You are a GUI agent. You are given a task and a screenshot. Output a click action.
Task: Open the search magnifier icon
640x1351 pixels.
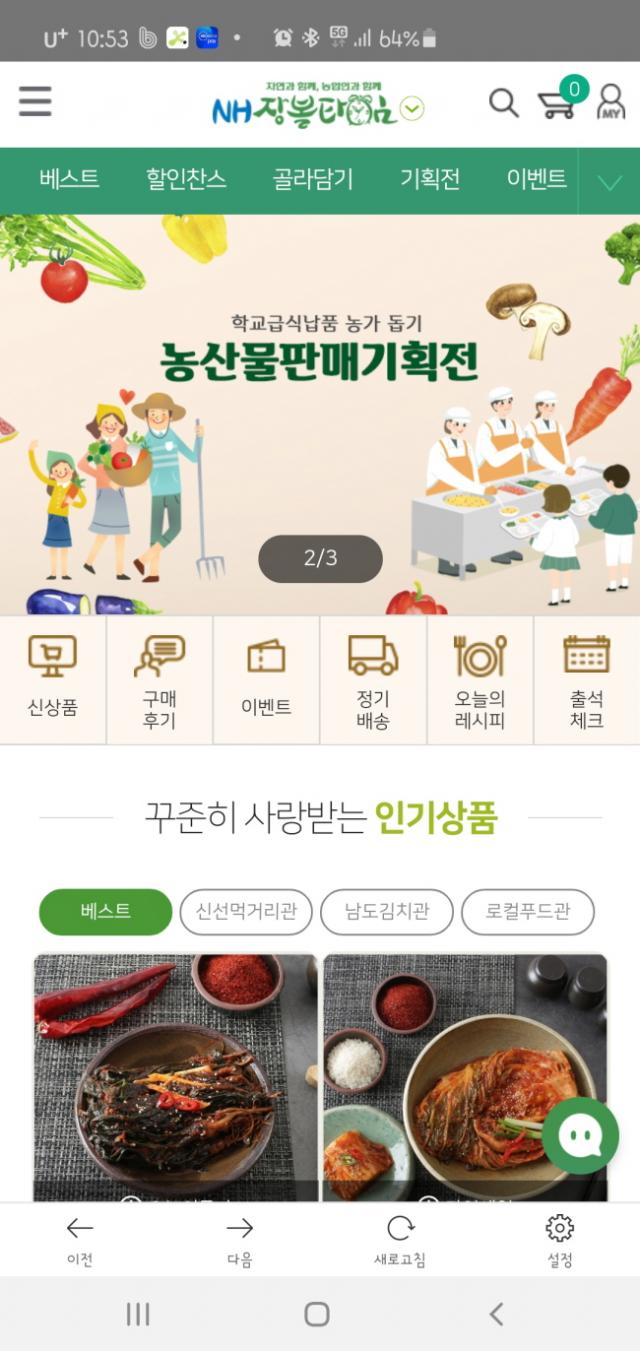(x=503, y=102)
